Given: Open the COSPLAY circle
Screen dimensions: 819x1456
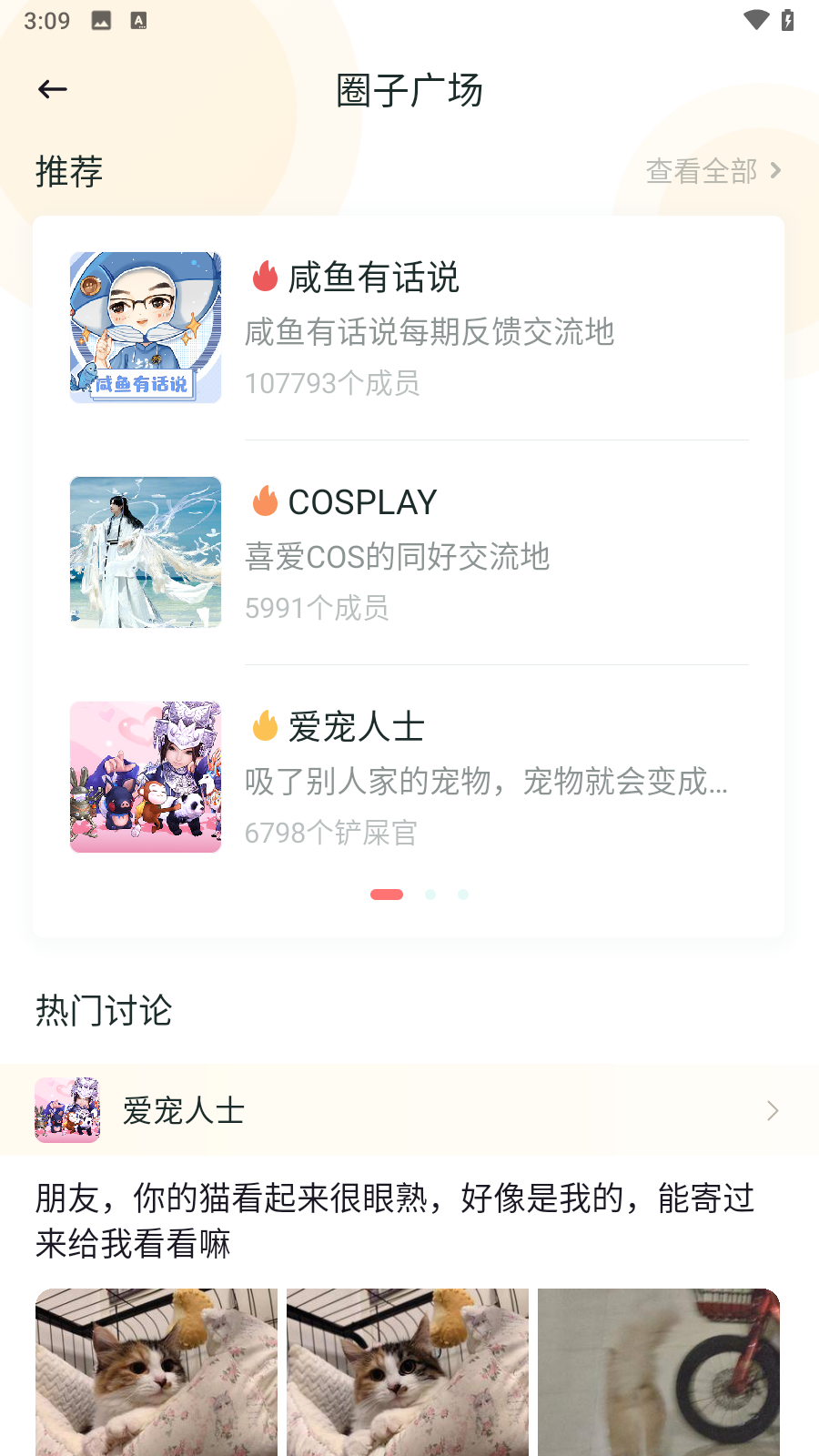Looking at the screenshot, I should coord(409,552).
